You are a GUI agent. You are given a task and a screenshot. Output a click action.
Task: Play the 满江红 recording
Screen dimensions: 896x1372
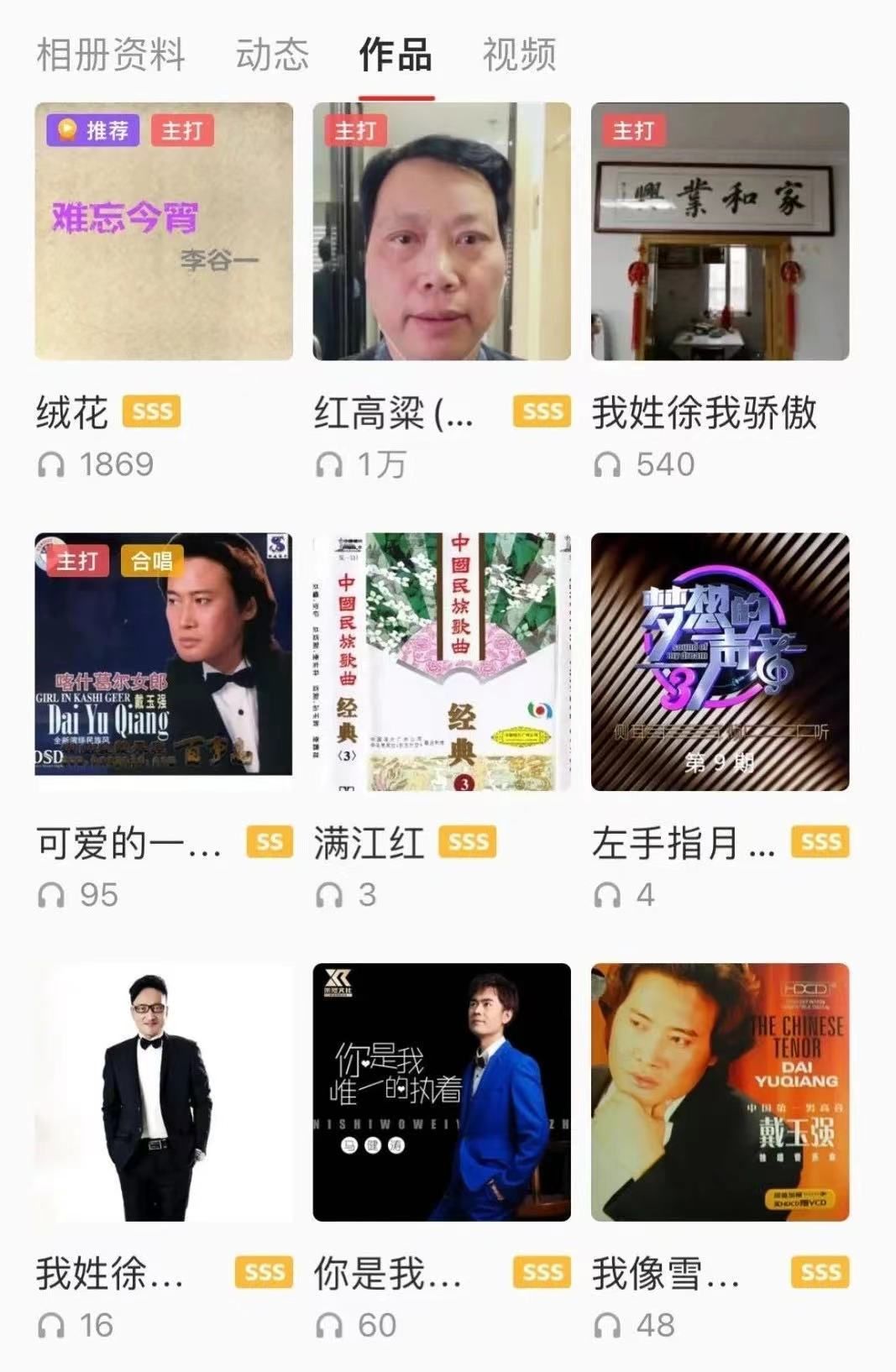click(x=442, y=662)
